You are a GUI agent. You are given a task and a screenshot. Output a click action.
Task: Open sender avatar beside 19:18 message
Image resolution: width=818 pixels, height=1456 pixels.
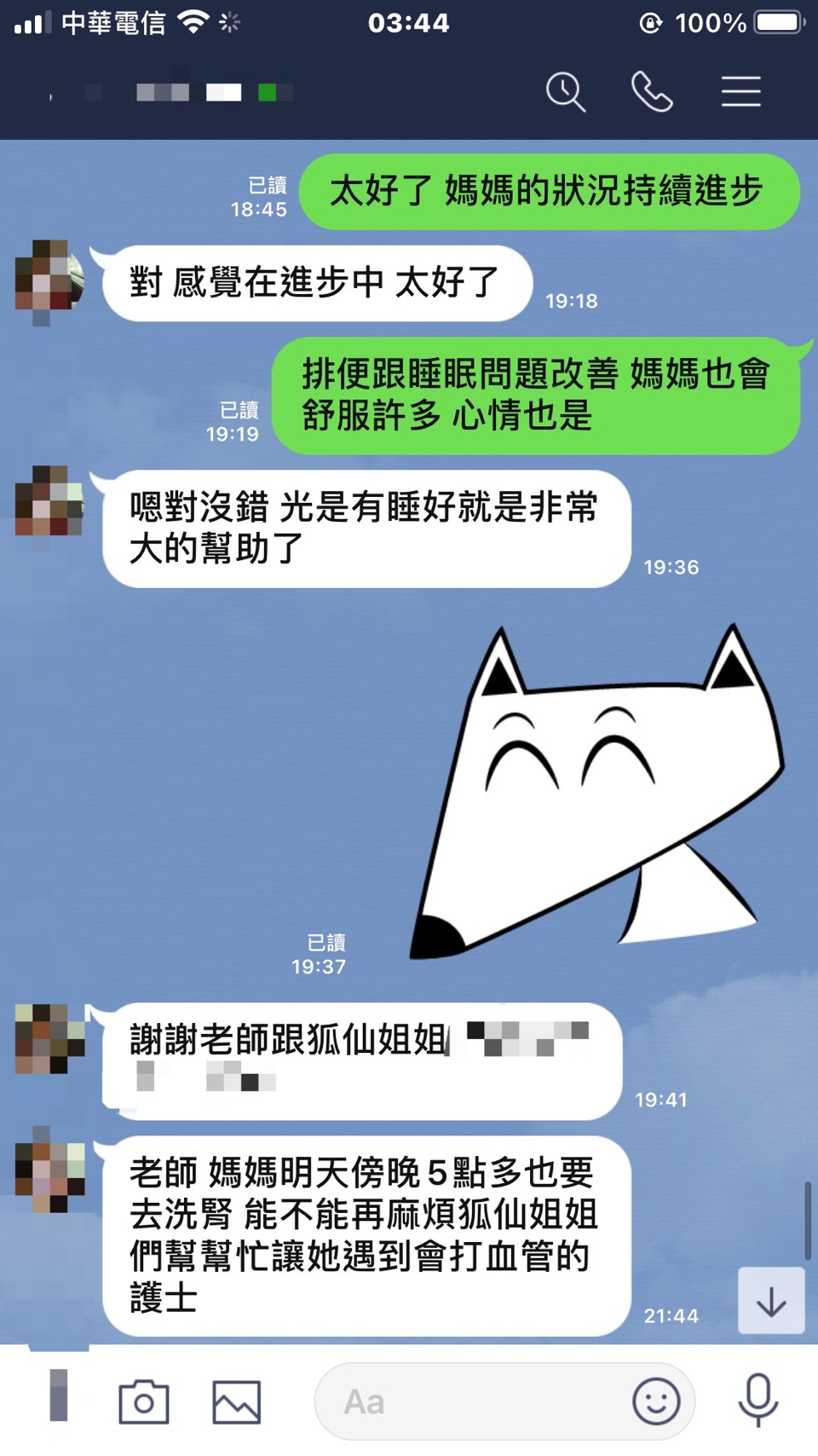click(x=49, y=280)
